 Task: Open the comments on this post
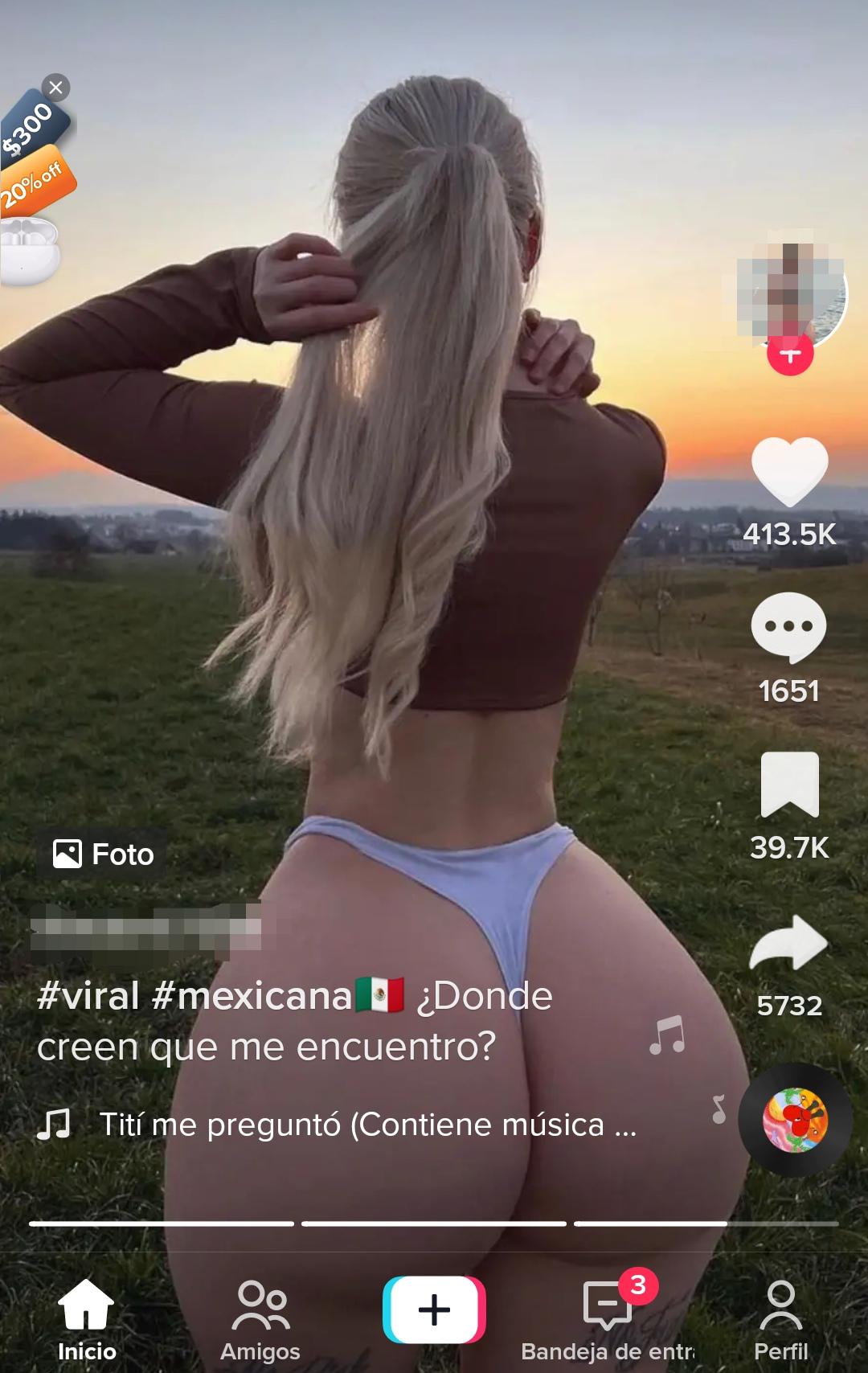point(788,628)
